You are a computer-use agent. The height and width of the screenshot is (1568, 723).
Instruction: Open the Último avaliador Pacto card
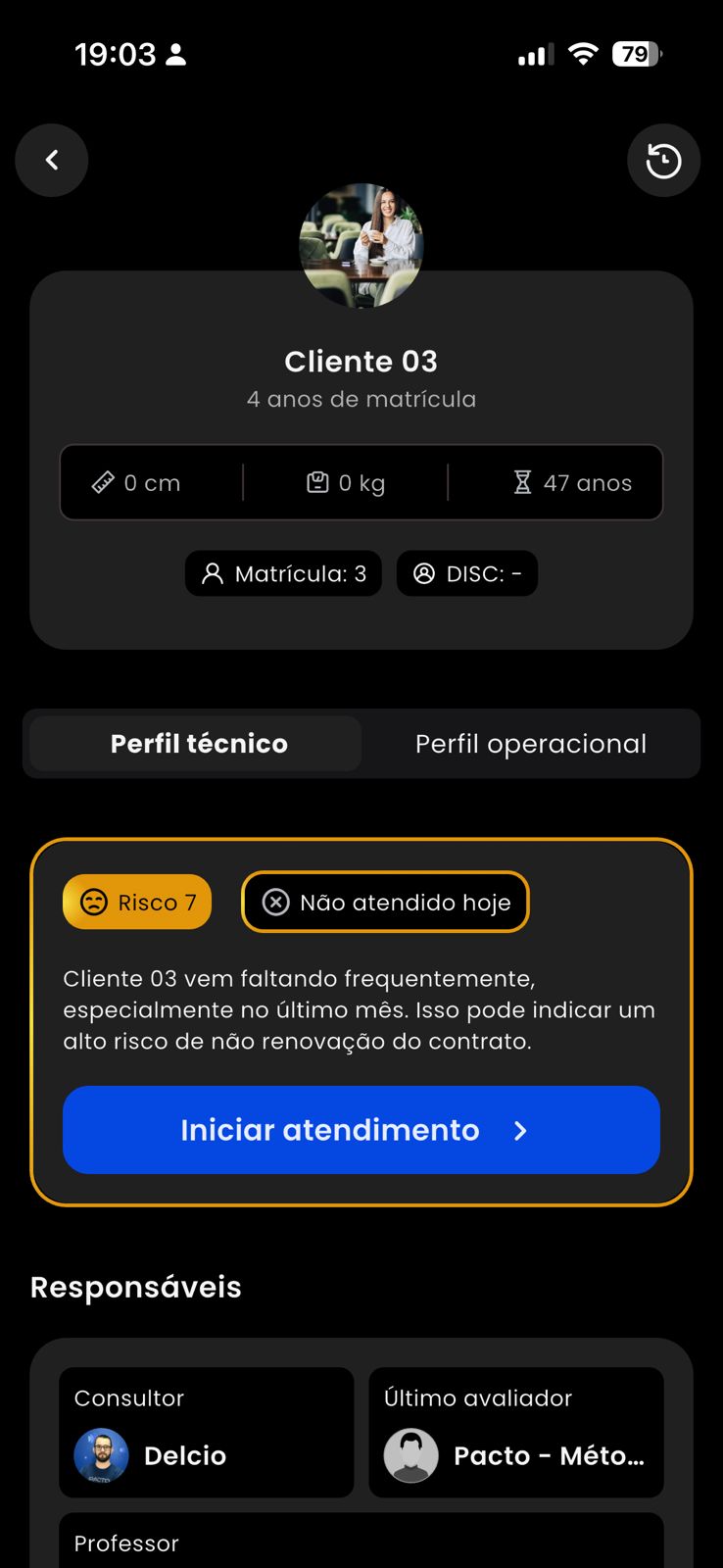click(x=515, y=1432)
